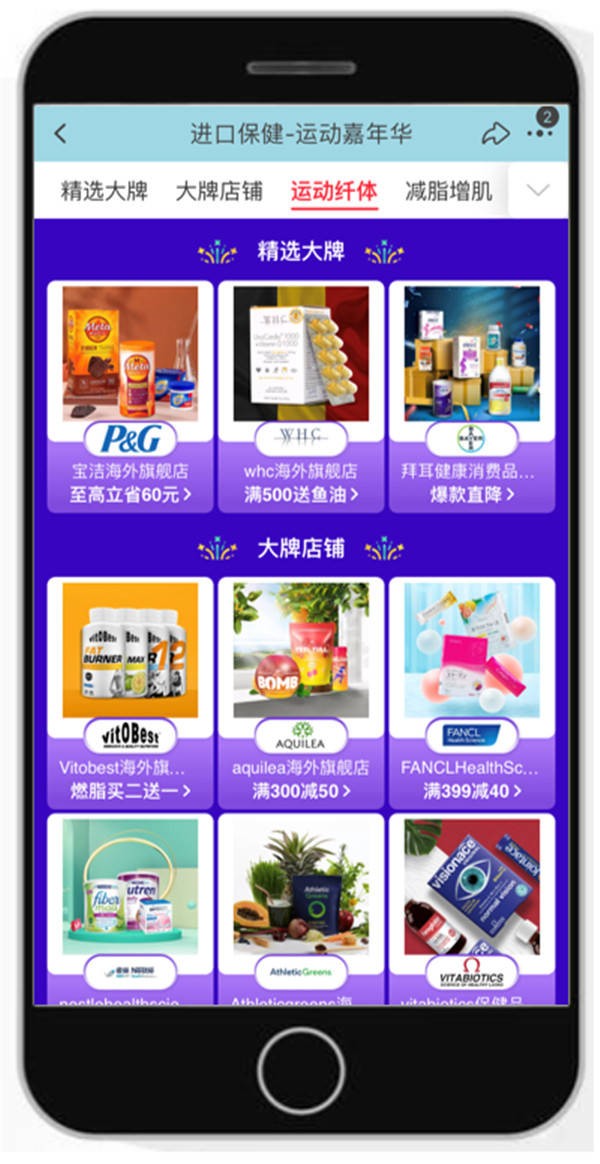This screenshot has height=1164, width=600.
Task: Switch to the 大牌店铺 tab
Action: click(219, 191)
